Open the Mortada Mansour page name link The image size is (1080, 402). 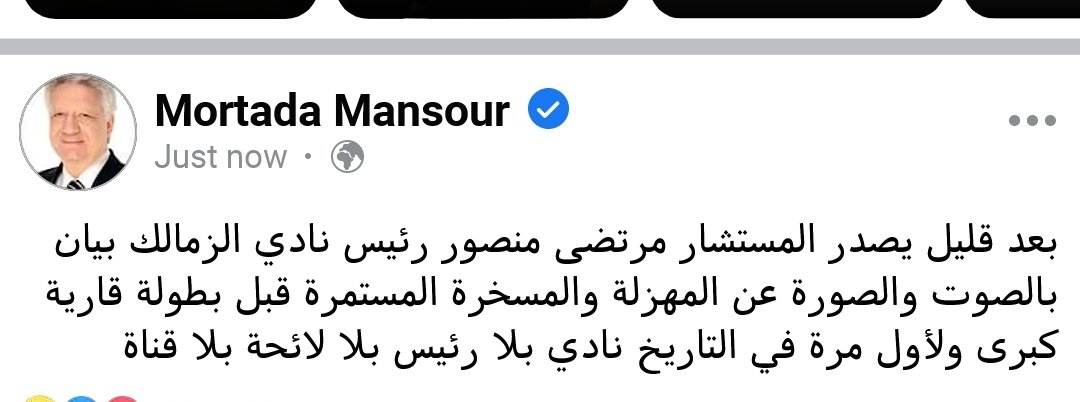pyautogui.click(x=332, y=111)
